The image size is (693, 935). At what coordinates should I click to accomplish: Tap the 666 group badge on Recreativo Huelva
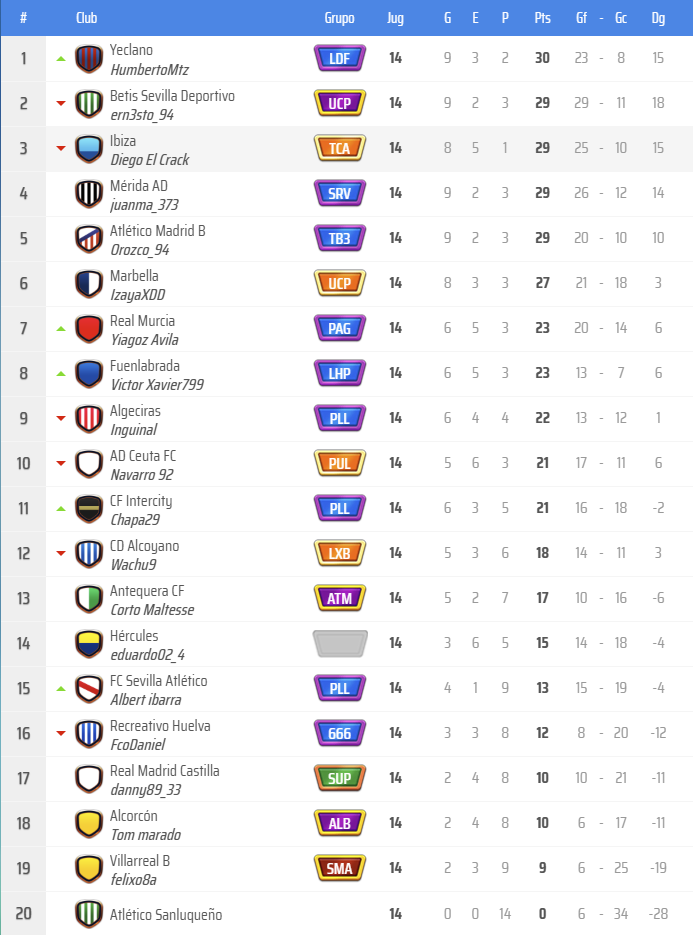pos(340,733)
